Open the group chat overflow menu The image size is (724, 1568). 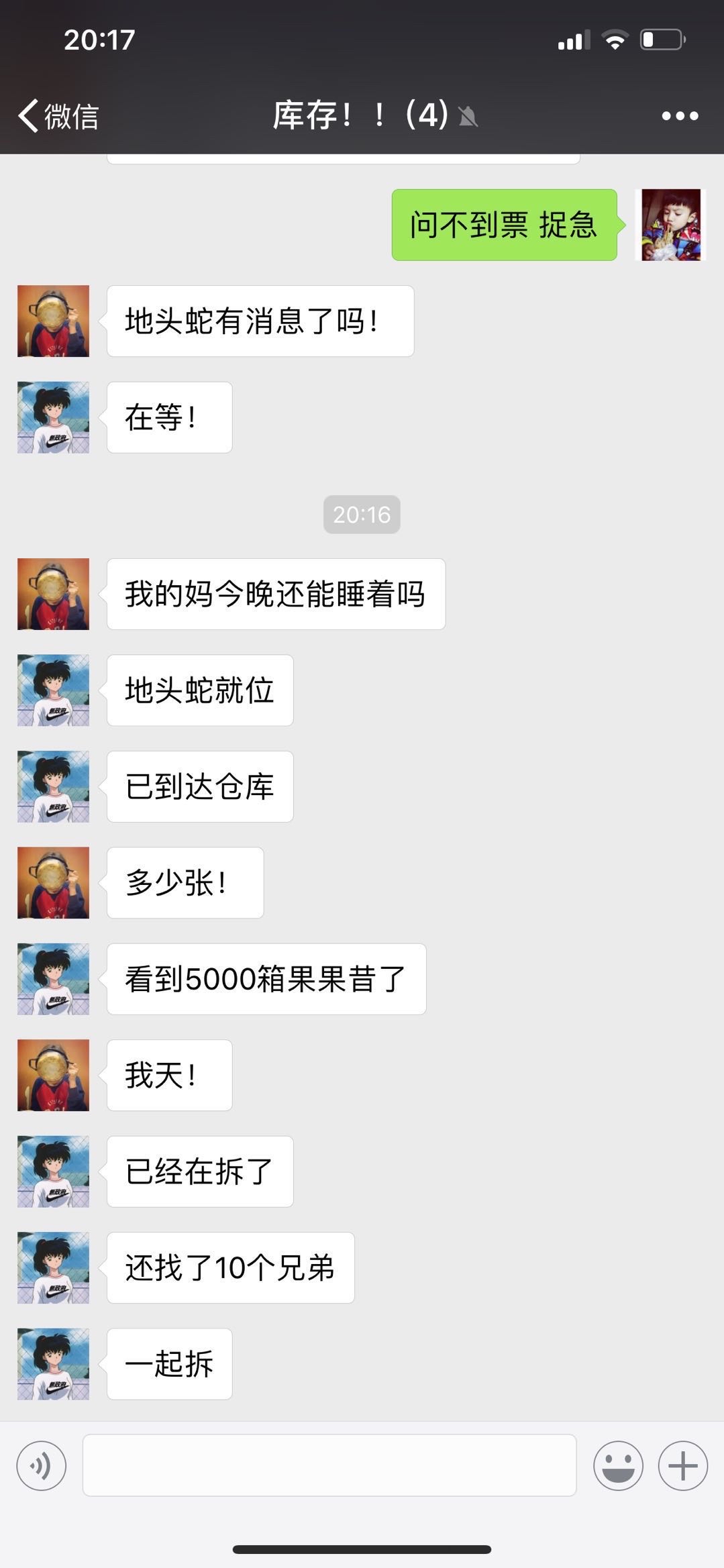point(679,116)
